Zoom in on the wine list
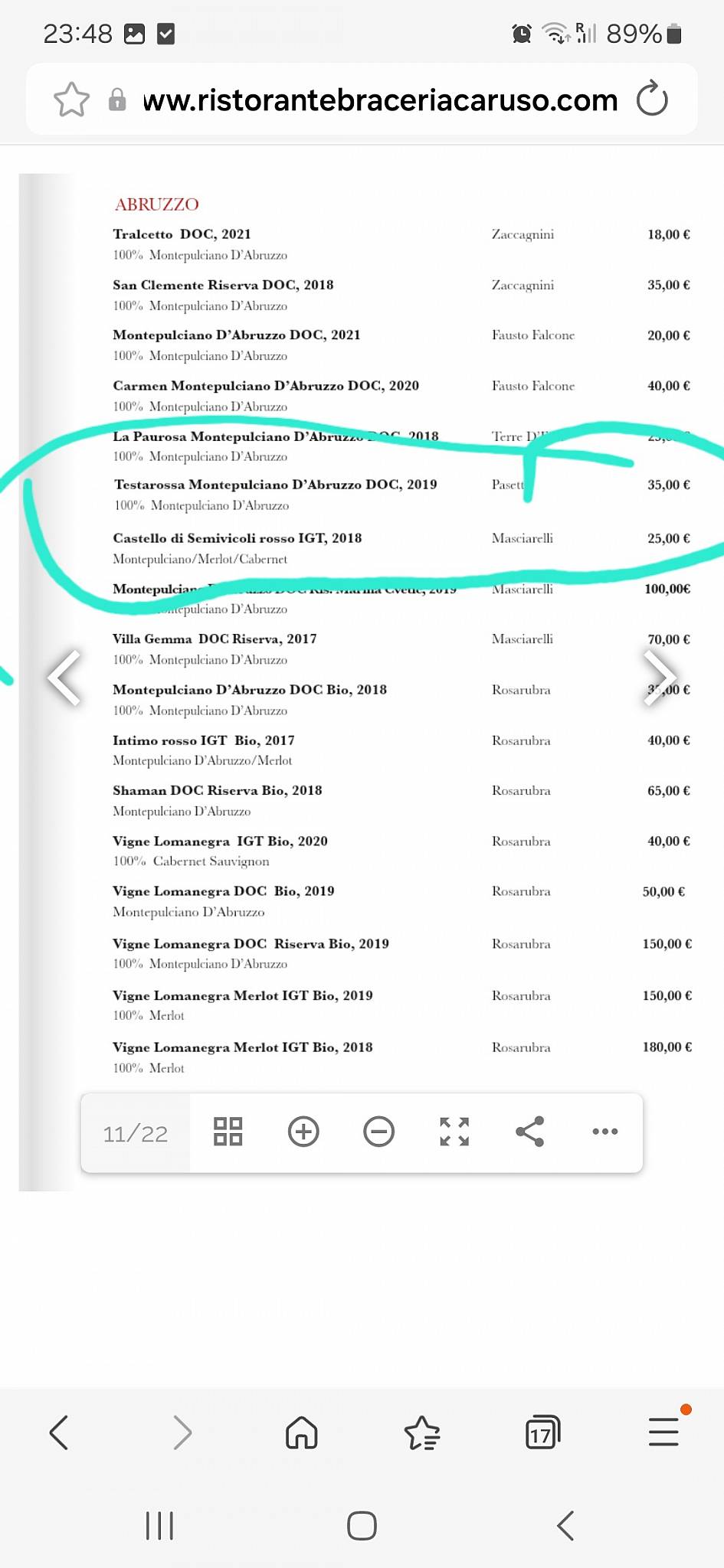This screenshot has height=1568, width=724. 303,1132
